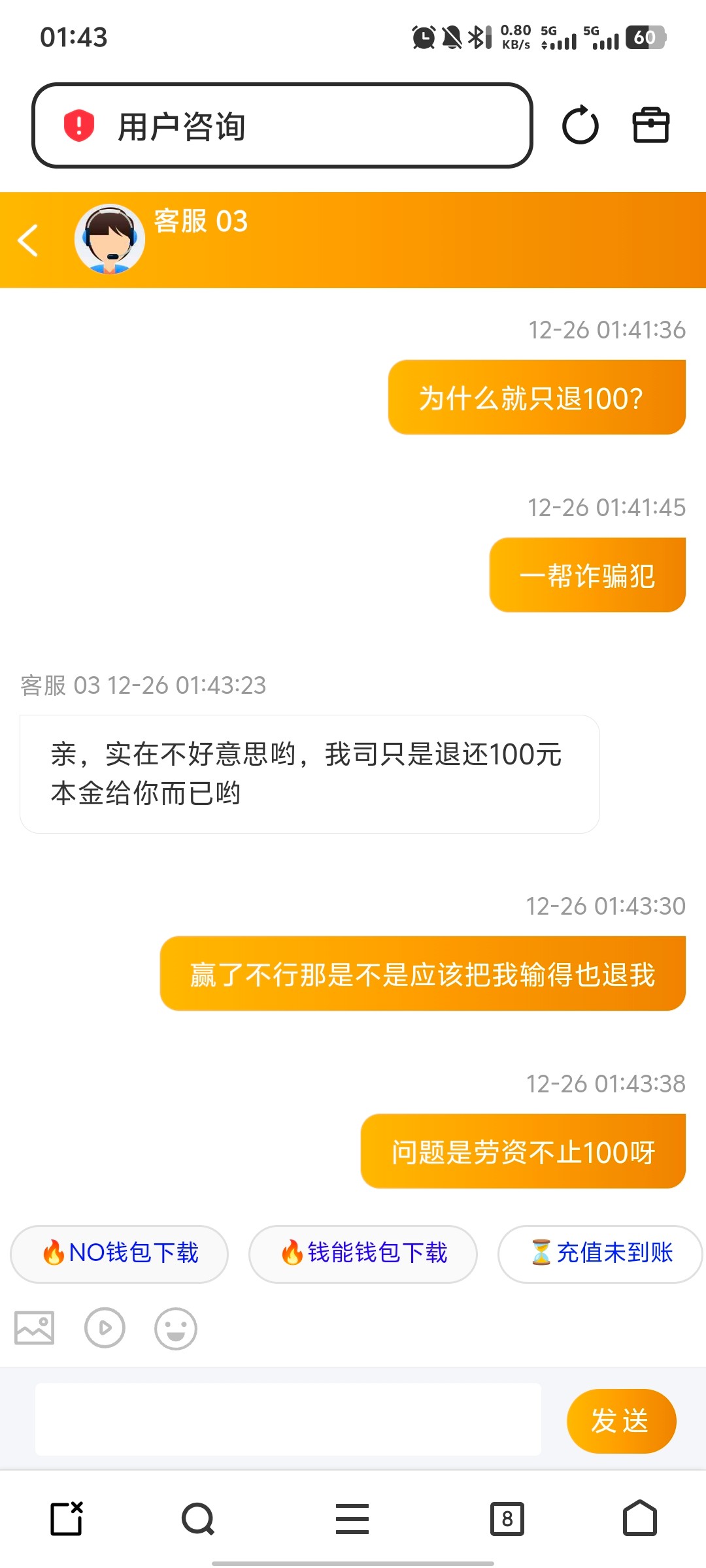Open the browser menu with three lines
The width and height of the screenshot is (706, 1568).
coord(352,1518)
